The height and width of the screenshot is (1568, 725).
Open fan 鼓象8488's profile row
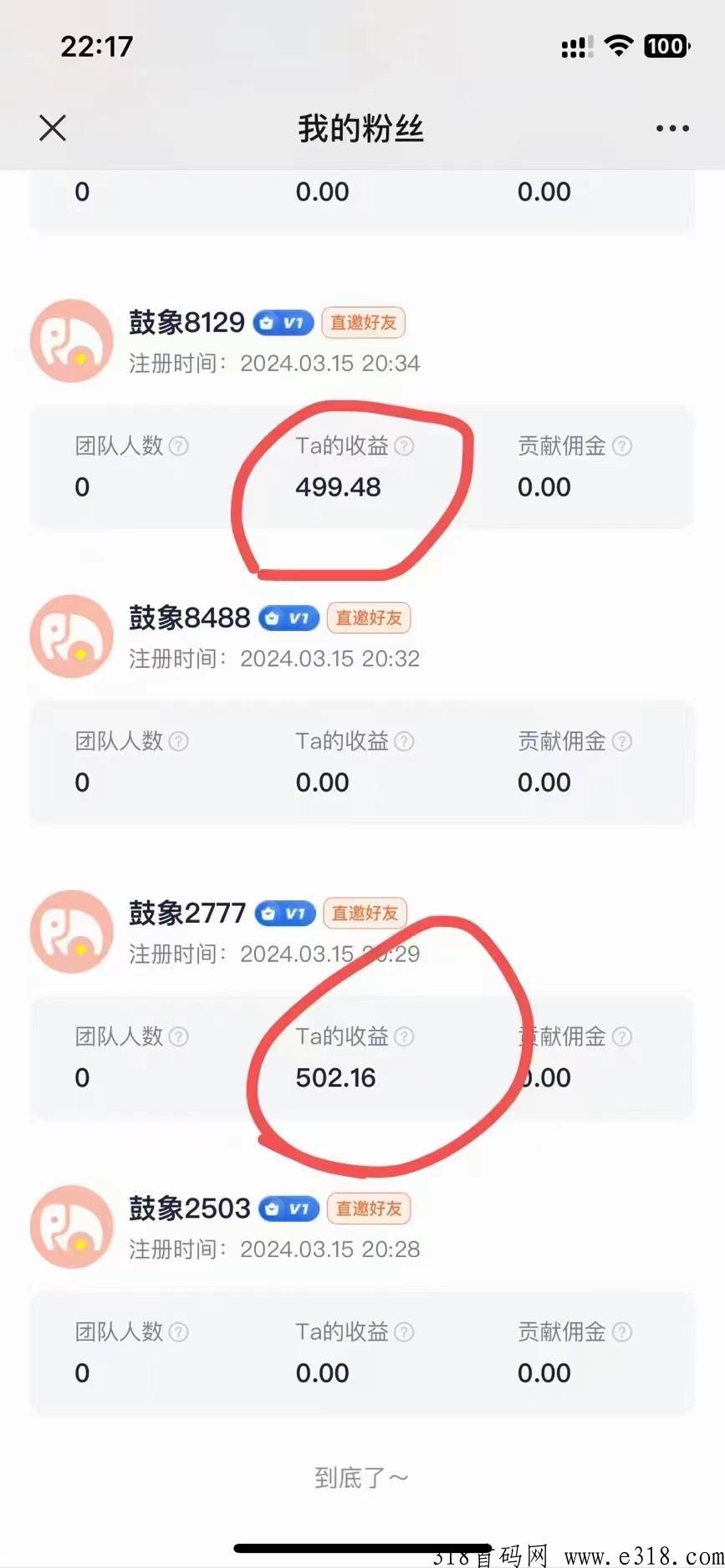click(x=362, y=636)
